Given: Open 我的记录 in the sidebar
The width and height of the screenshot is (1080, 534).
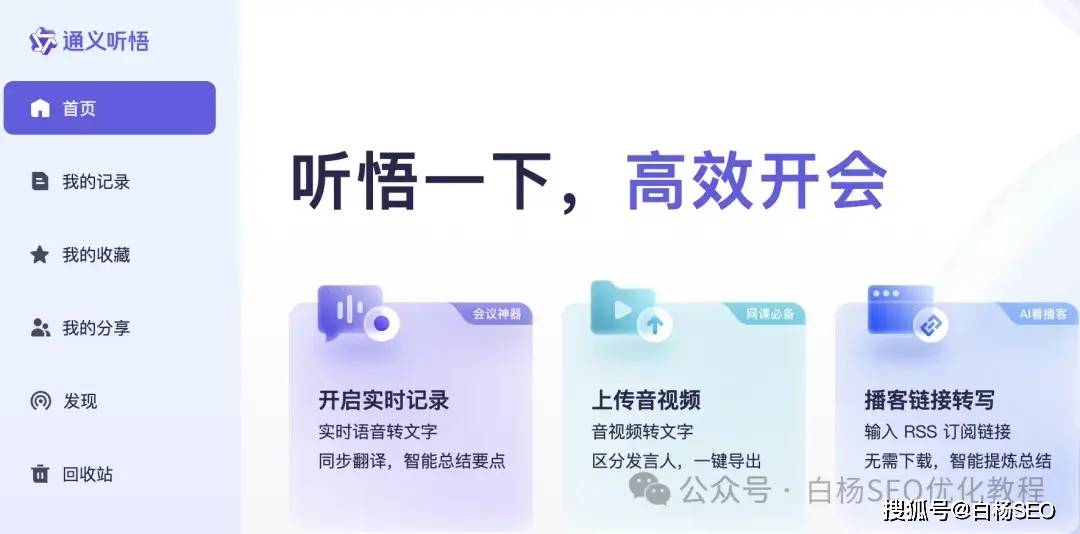Looking at the screenshot, I should 95,182.
